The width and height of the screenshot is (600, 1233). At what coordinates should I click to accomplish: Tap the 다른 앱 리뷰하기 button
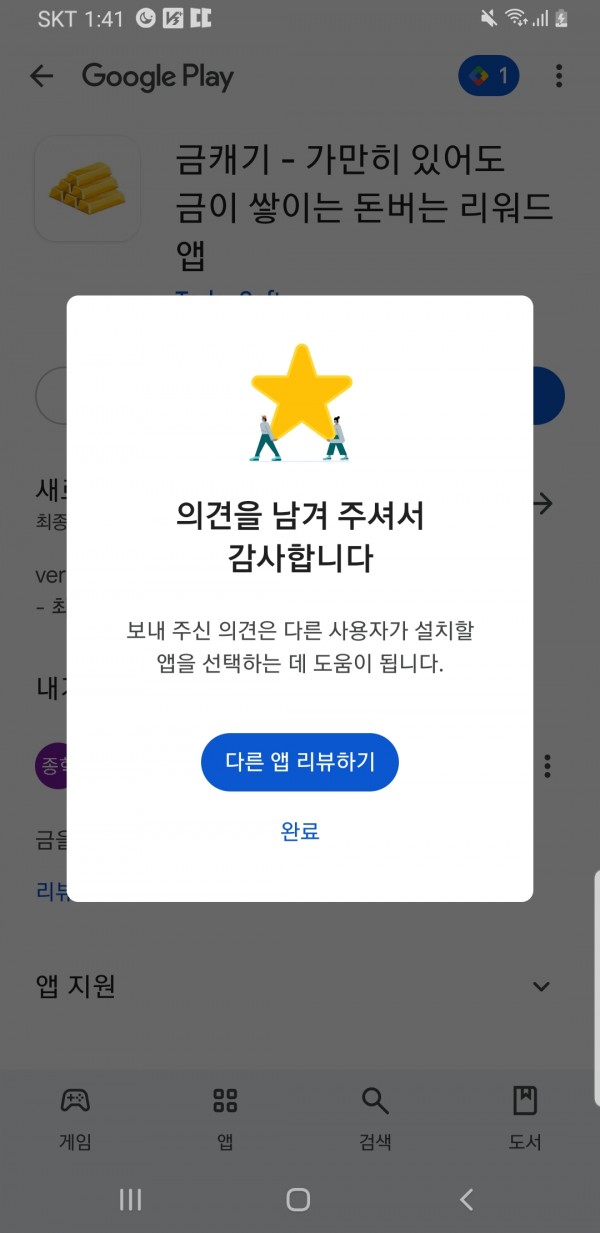pyautogui.click(x=300, y=762)
